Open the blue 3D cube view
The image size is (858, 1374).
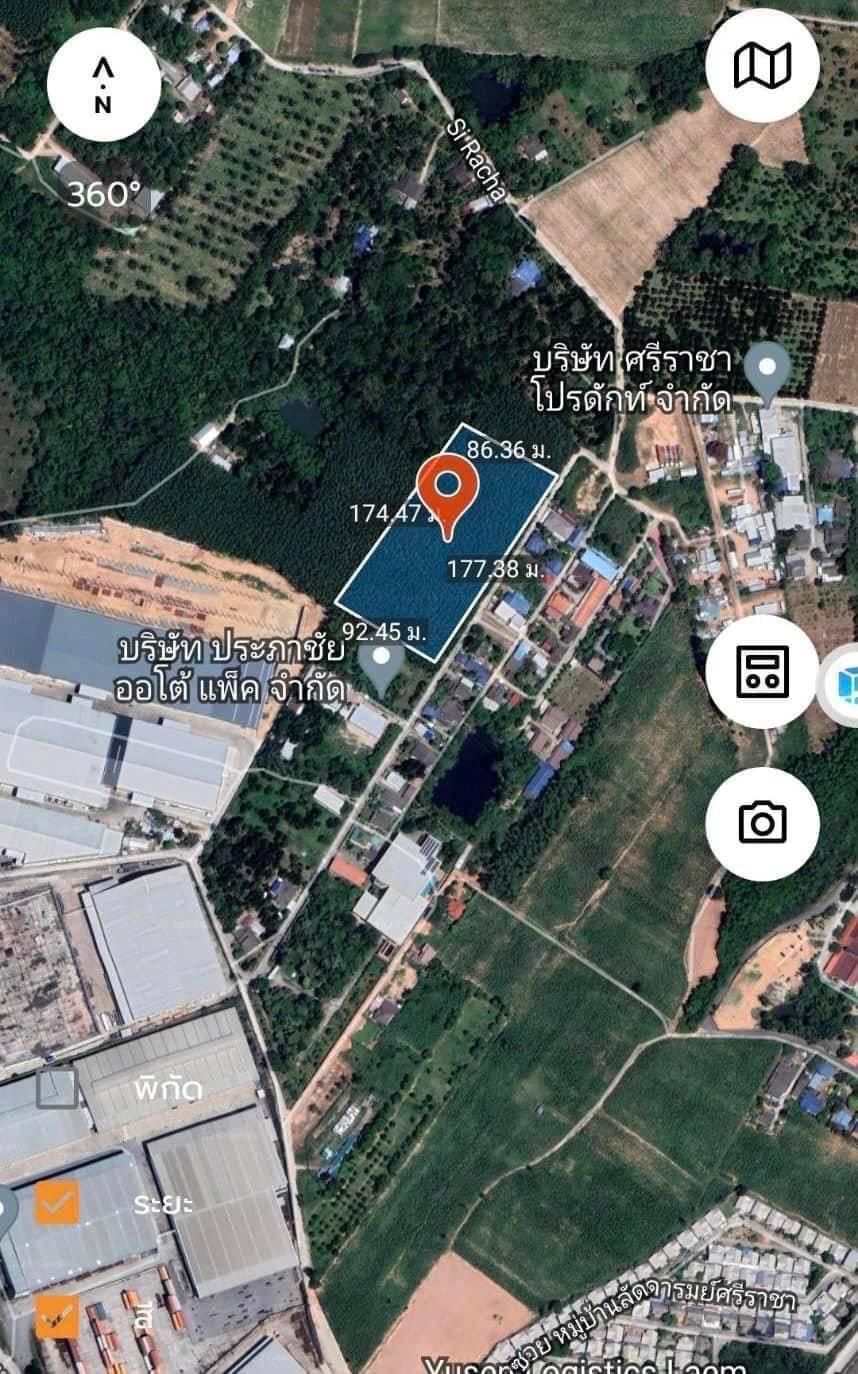point(845,686)
